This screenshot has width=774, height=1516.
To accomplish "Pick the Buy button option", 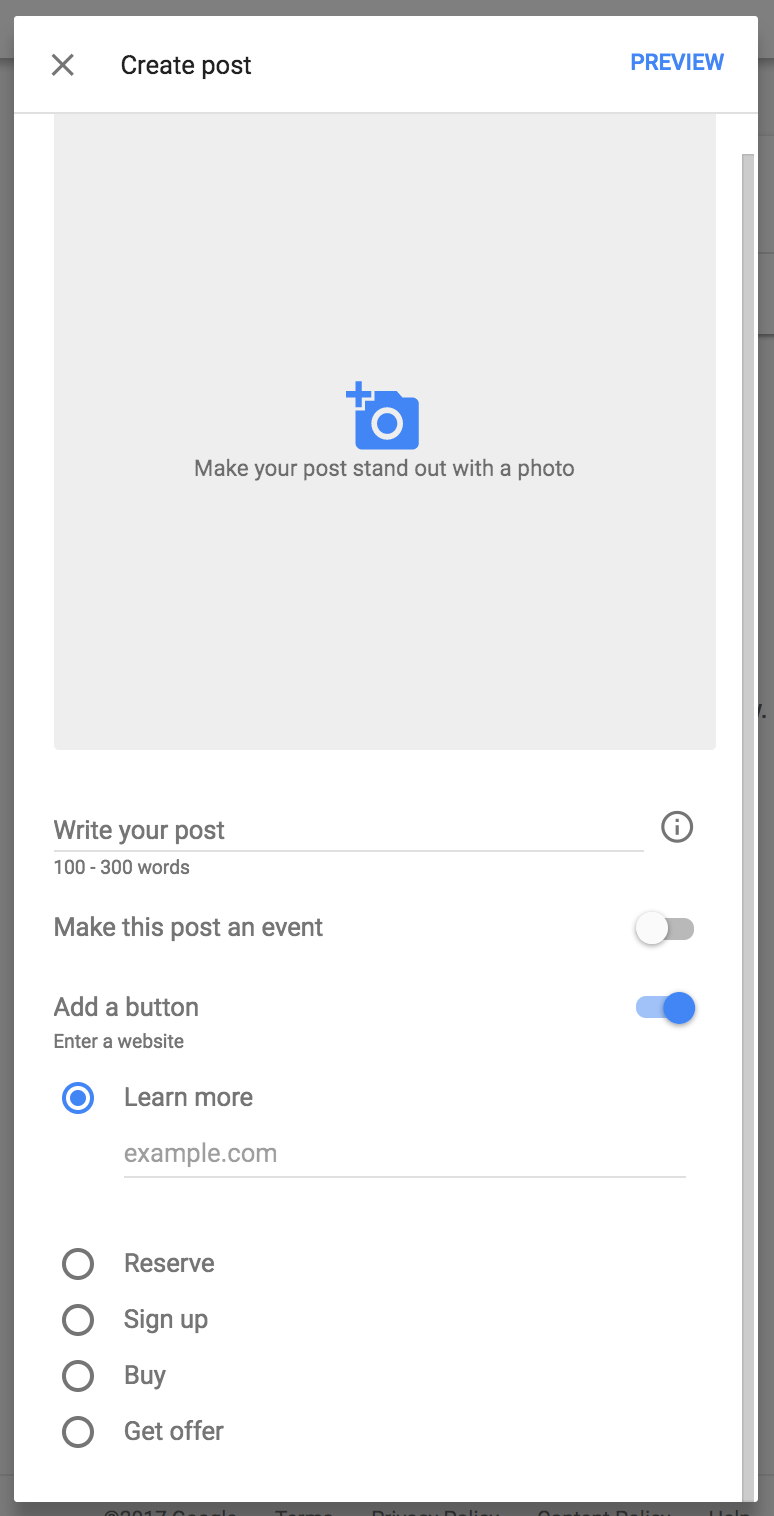I will click(x=78, y=1376).
